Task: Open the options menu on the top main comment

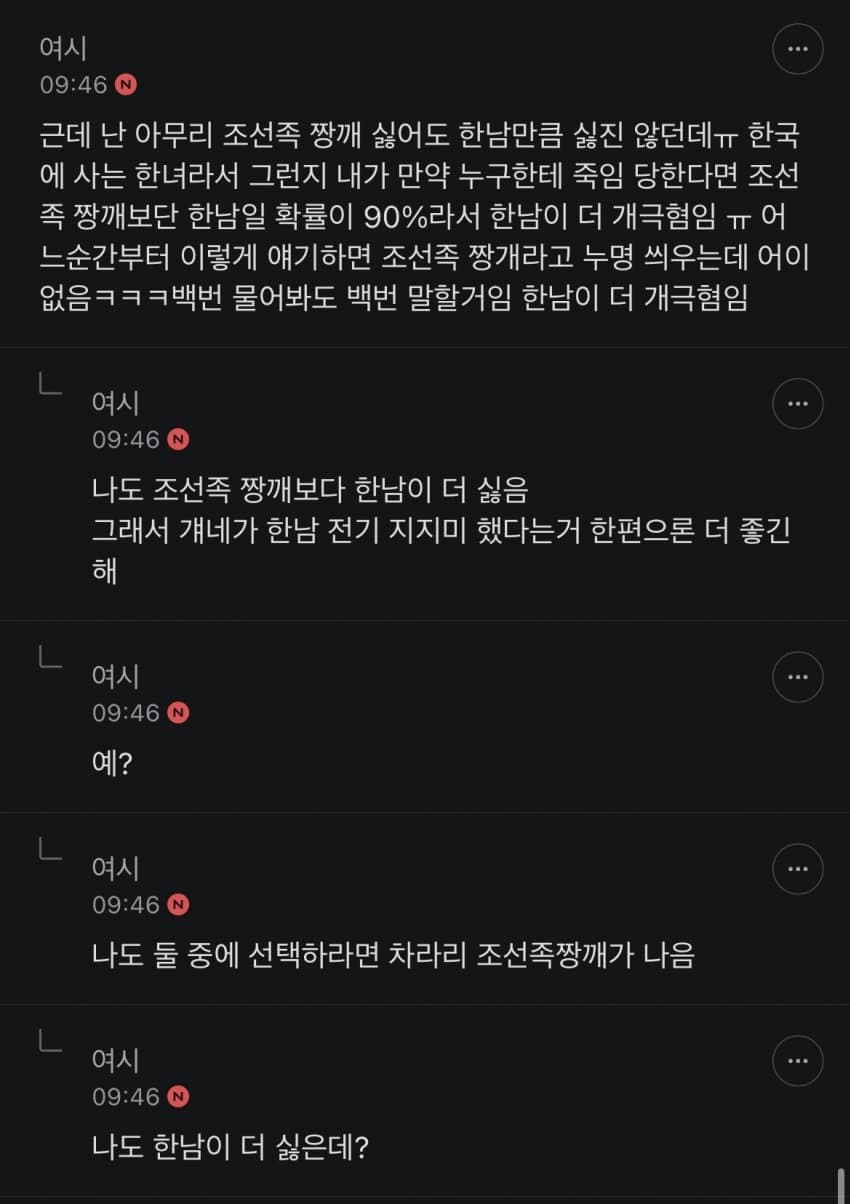Action: (797, 49)
